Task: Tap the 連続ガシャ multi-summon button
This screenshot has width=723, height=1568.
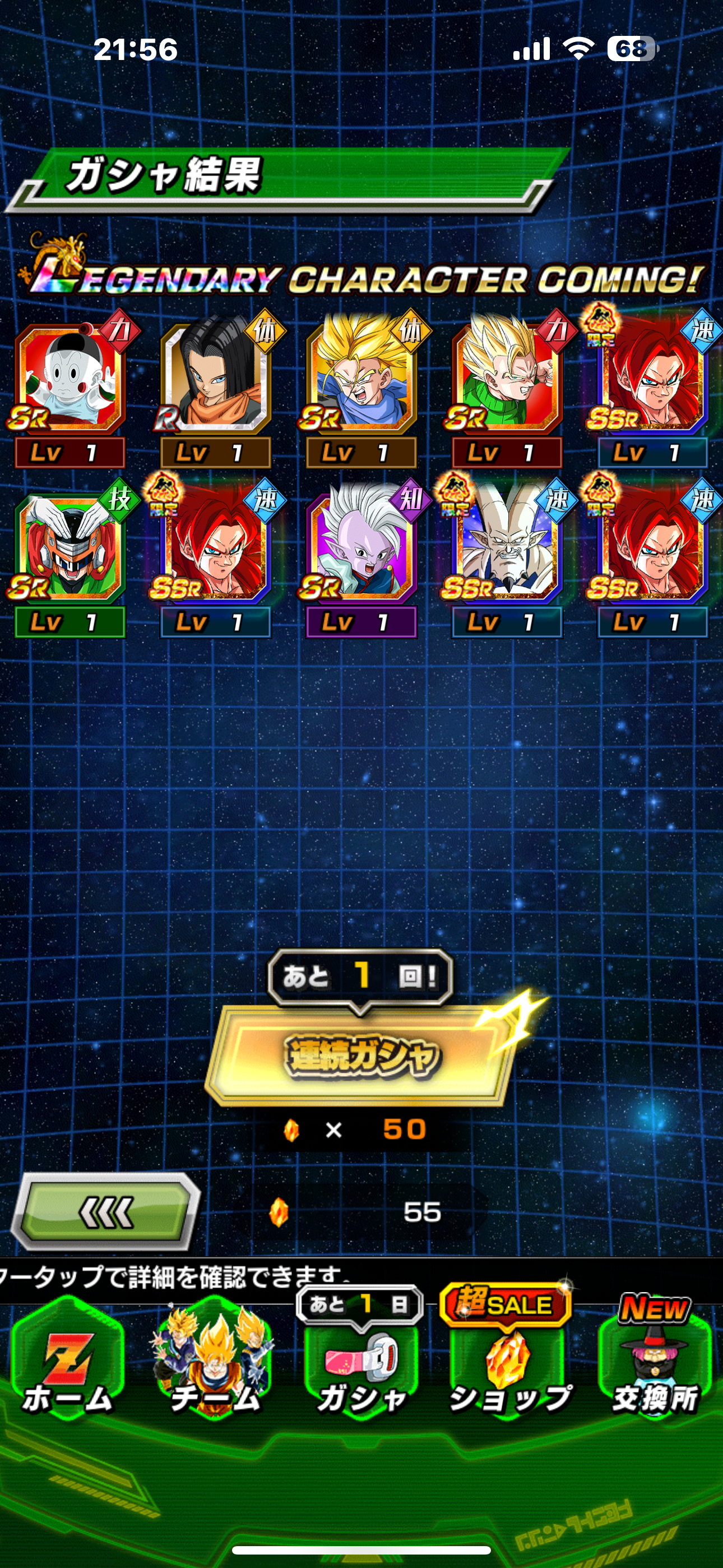Action: pos(360,1056)
